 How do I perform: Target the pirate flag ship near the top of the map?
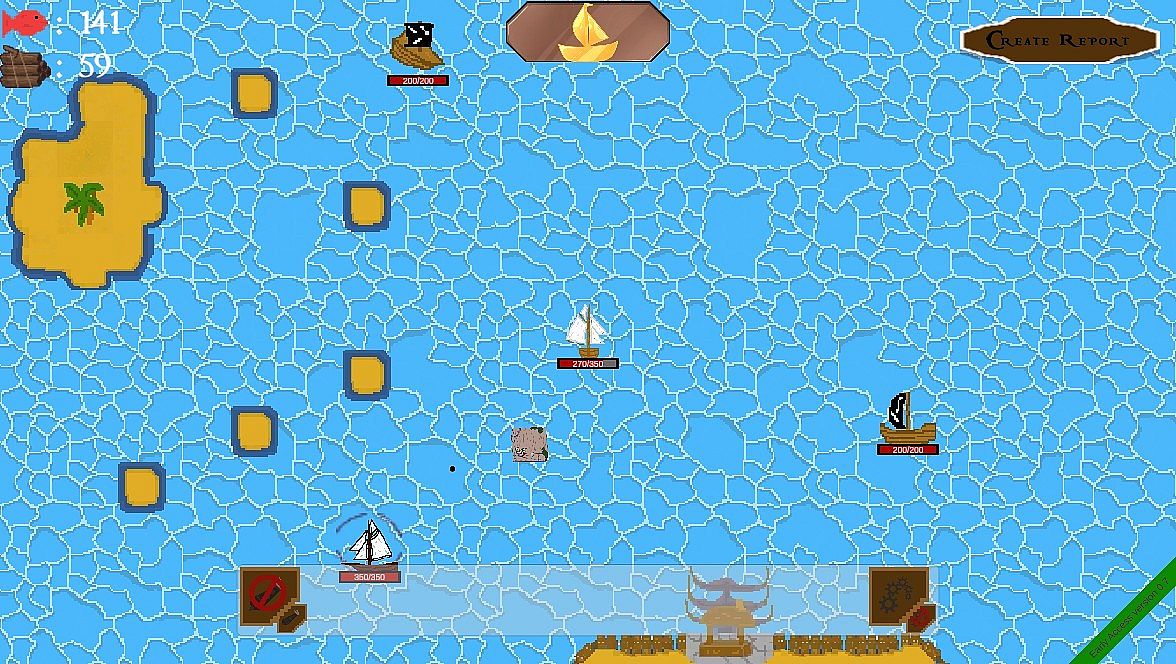(x=417, y=45)
